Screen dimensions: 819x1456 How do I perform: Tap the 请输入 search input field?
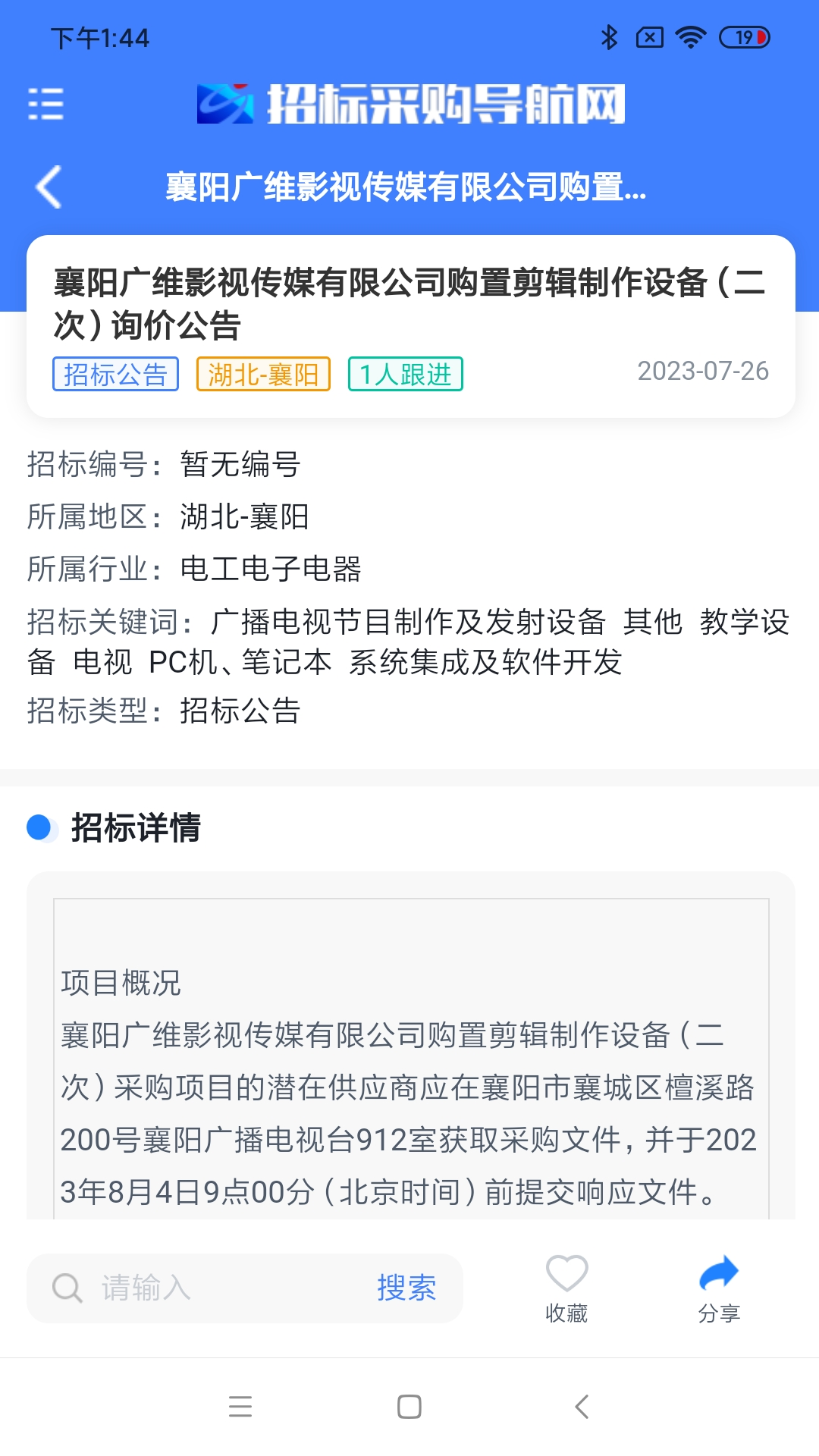[x=152, y=1288]
